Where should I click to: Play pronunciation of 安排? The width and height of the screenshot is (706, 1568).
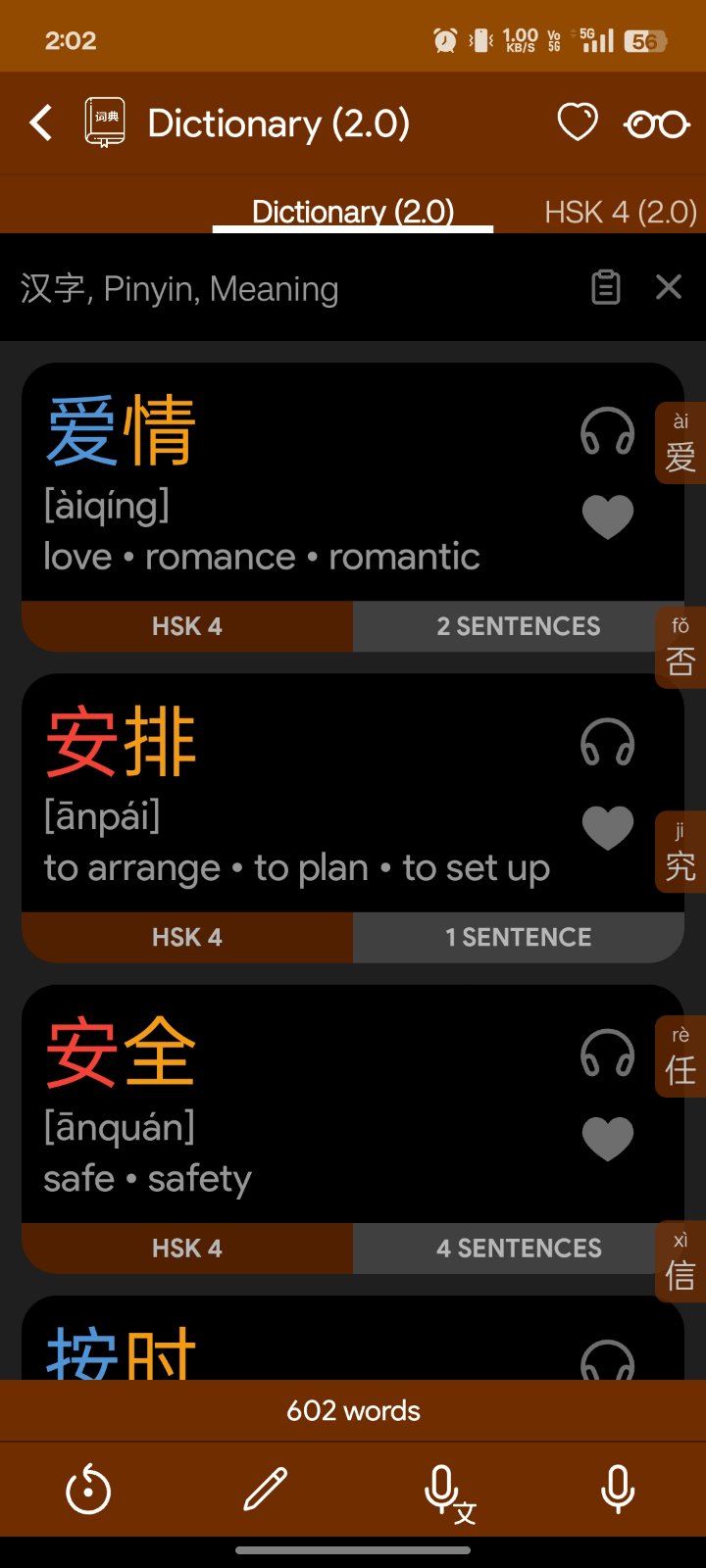607,742
